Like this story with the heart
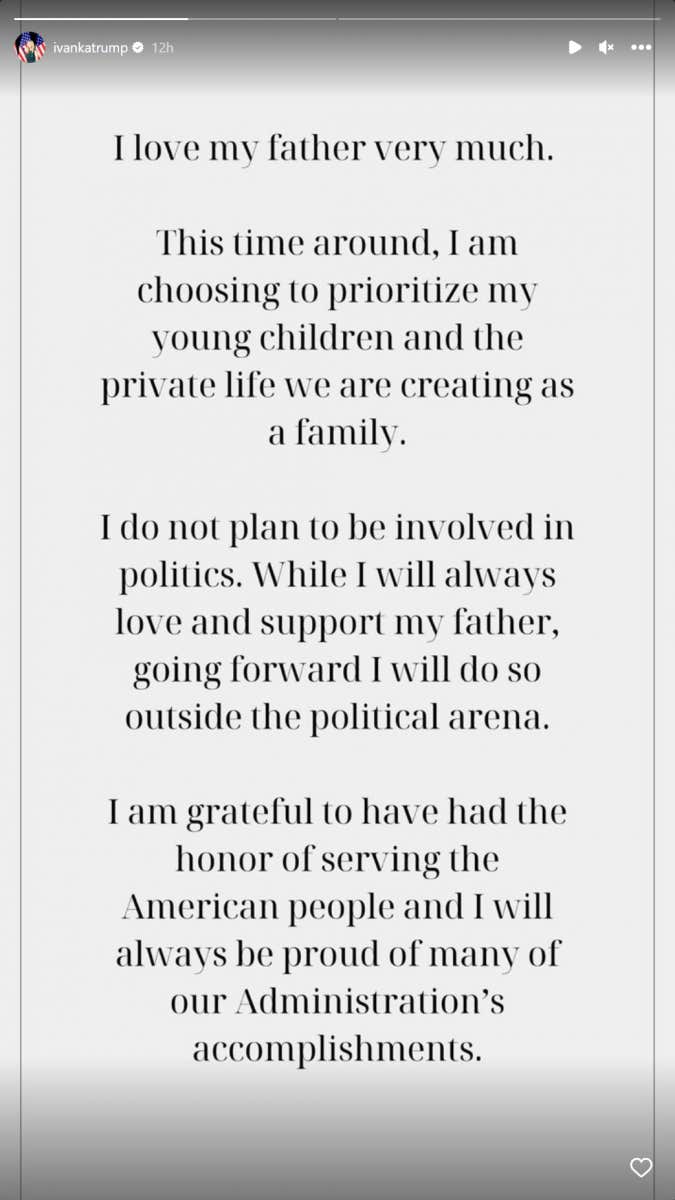 (x=641, y=1167)
